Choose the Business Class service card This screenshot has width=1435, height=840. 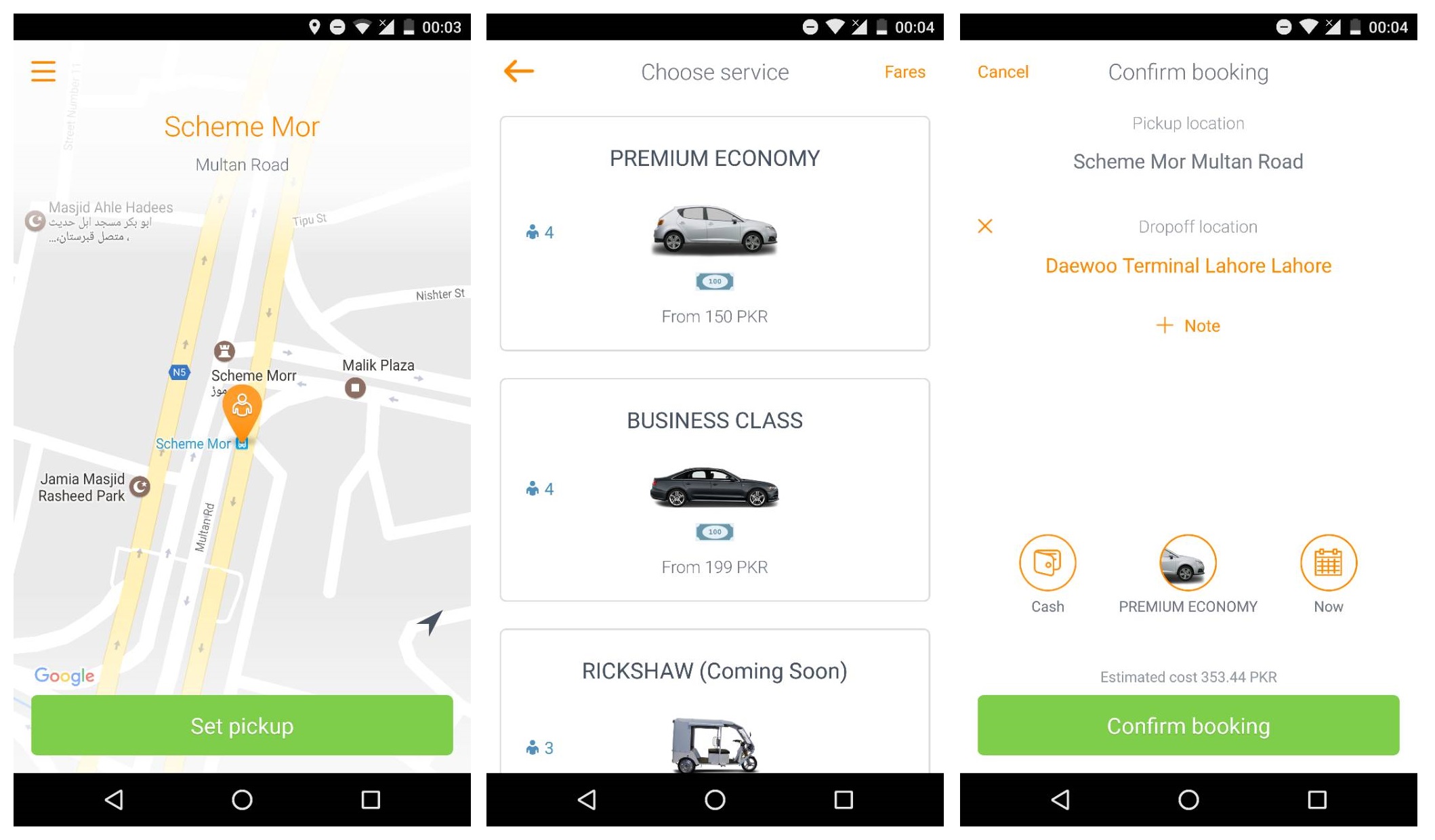[x=714, y=489]
